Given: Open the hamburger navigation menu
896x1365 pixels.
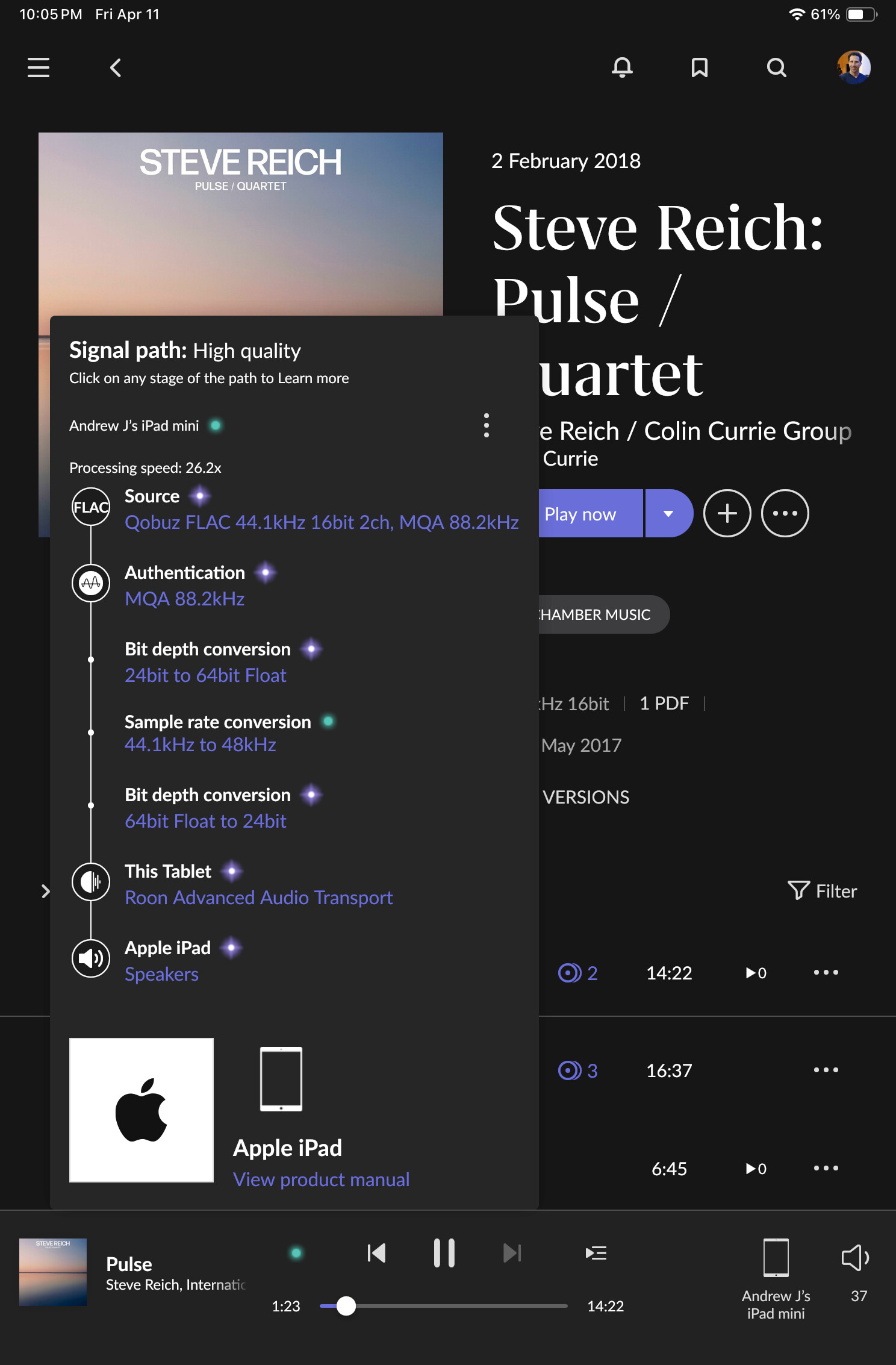Looking at the screenshot, I should 39,67.
